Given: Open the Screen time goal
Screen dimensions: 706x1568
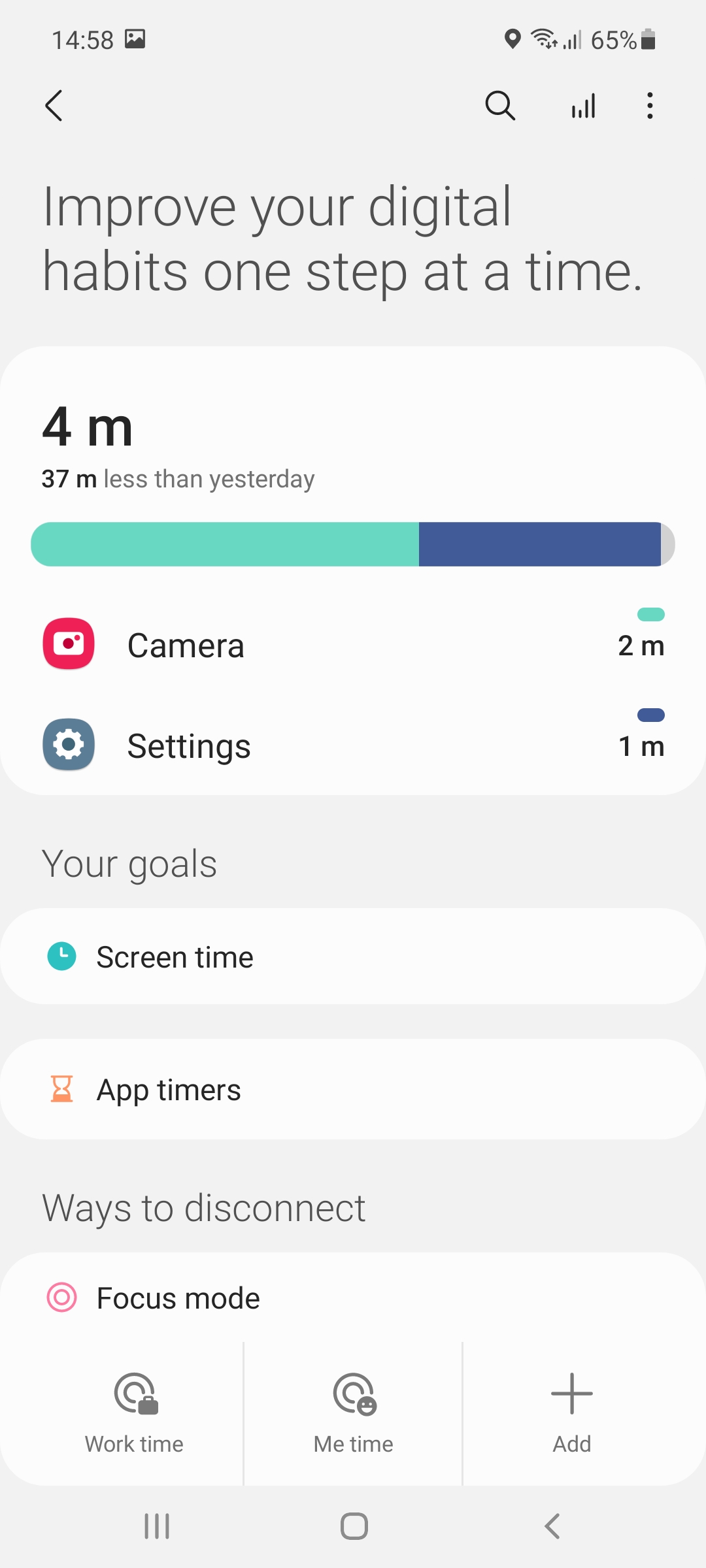Looking at the screenshot, I should click(353, 956).
